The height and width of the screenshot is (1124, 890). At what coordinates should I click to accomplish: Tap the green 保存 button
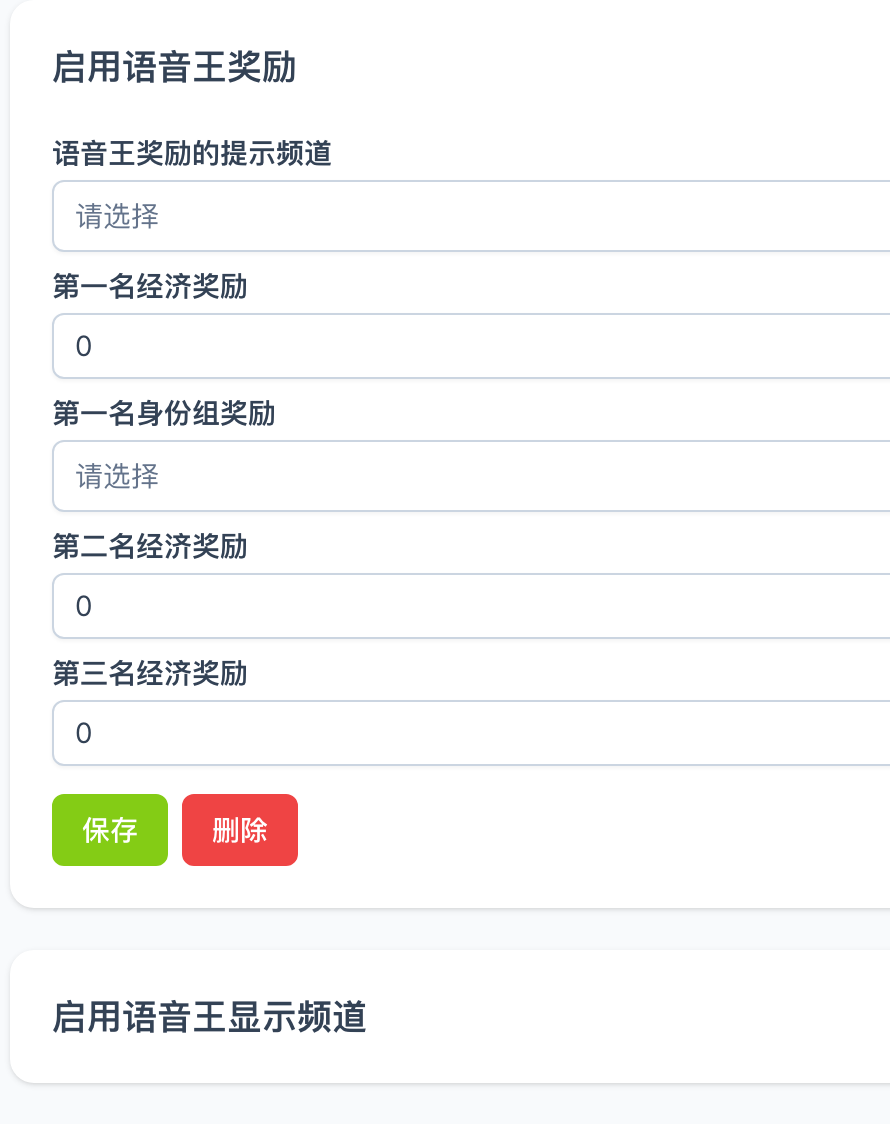click(x=110, y=830)
